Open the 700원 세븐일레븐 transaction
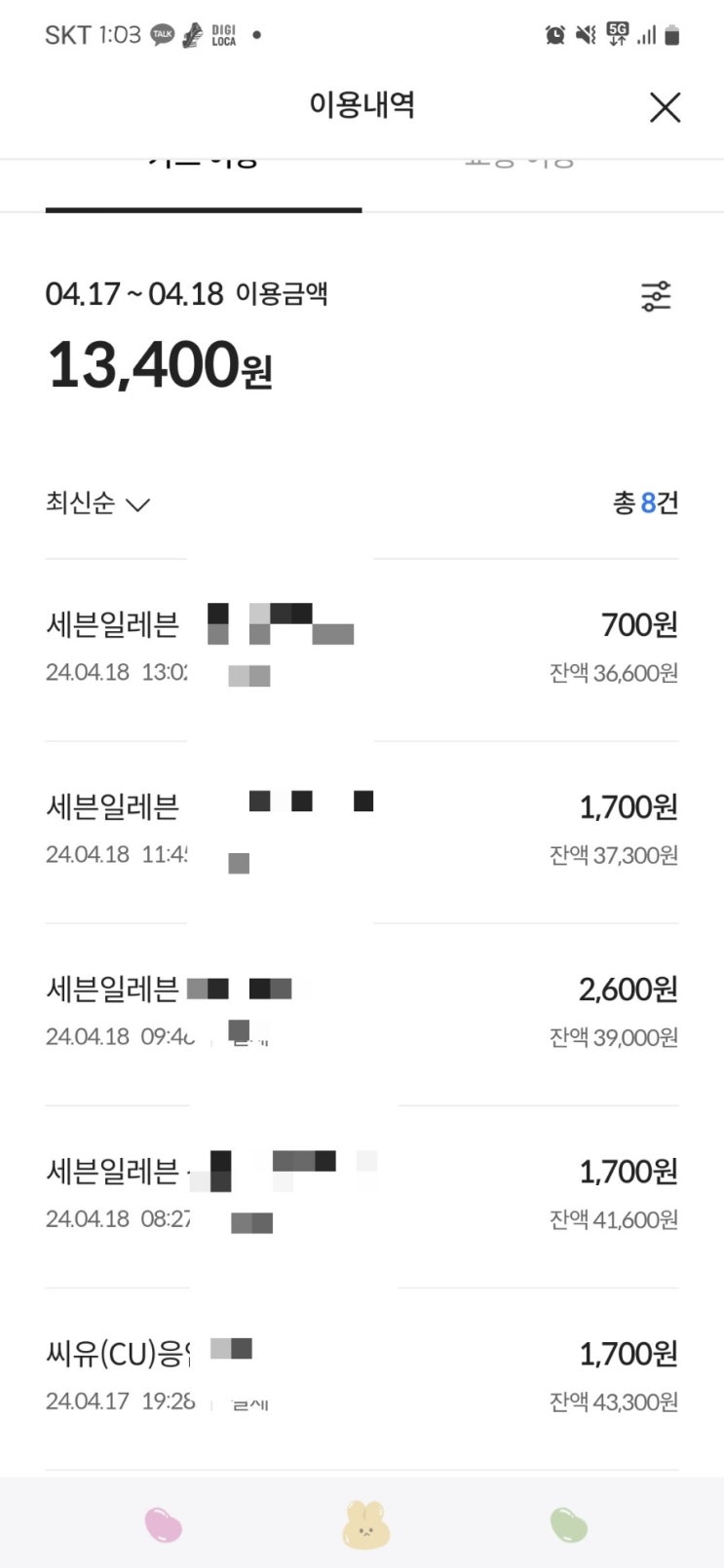 tap(362, 650)
